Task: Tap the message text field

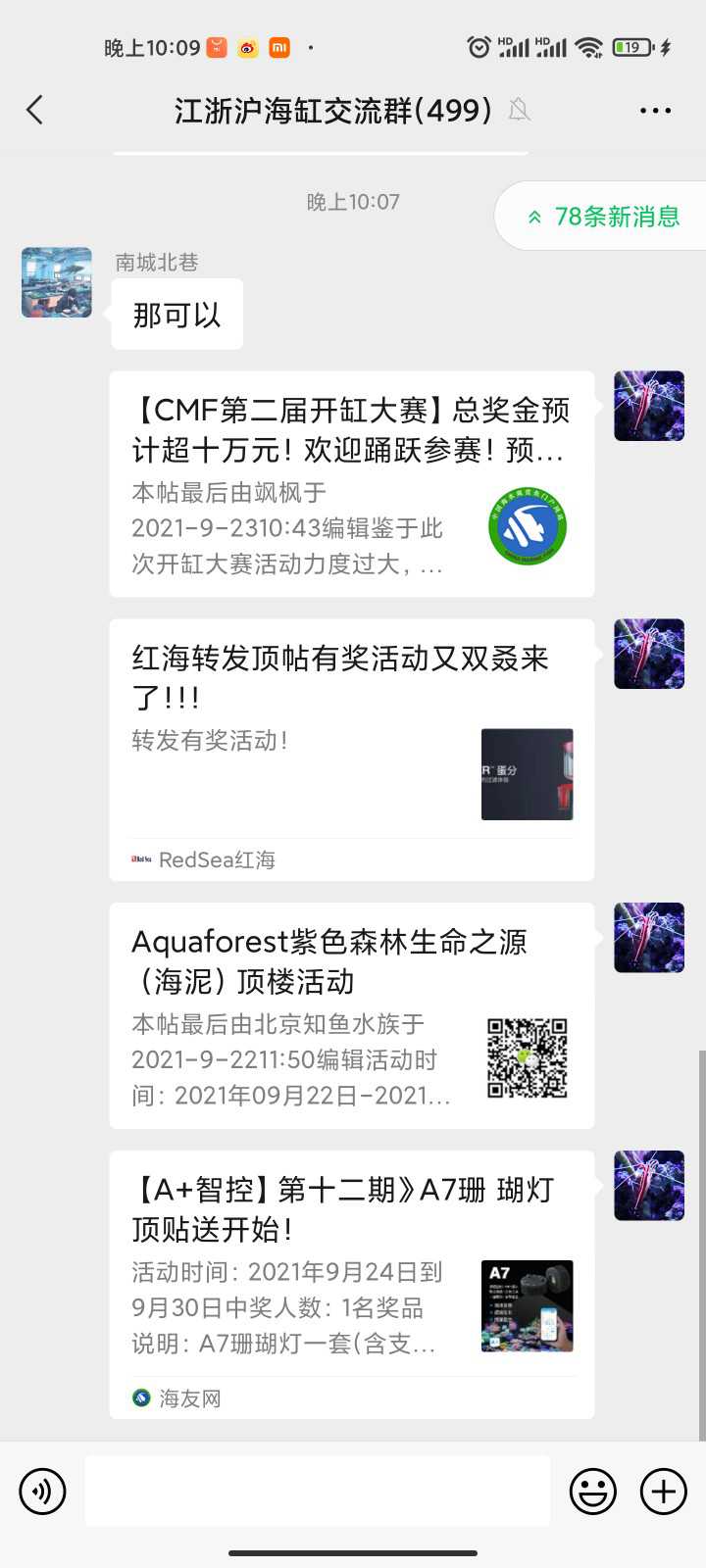Action: tap(317, 1492)
